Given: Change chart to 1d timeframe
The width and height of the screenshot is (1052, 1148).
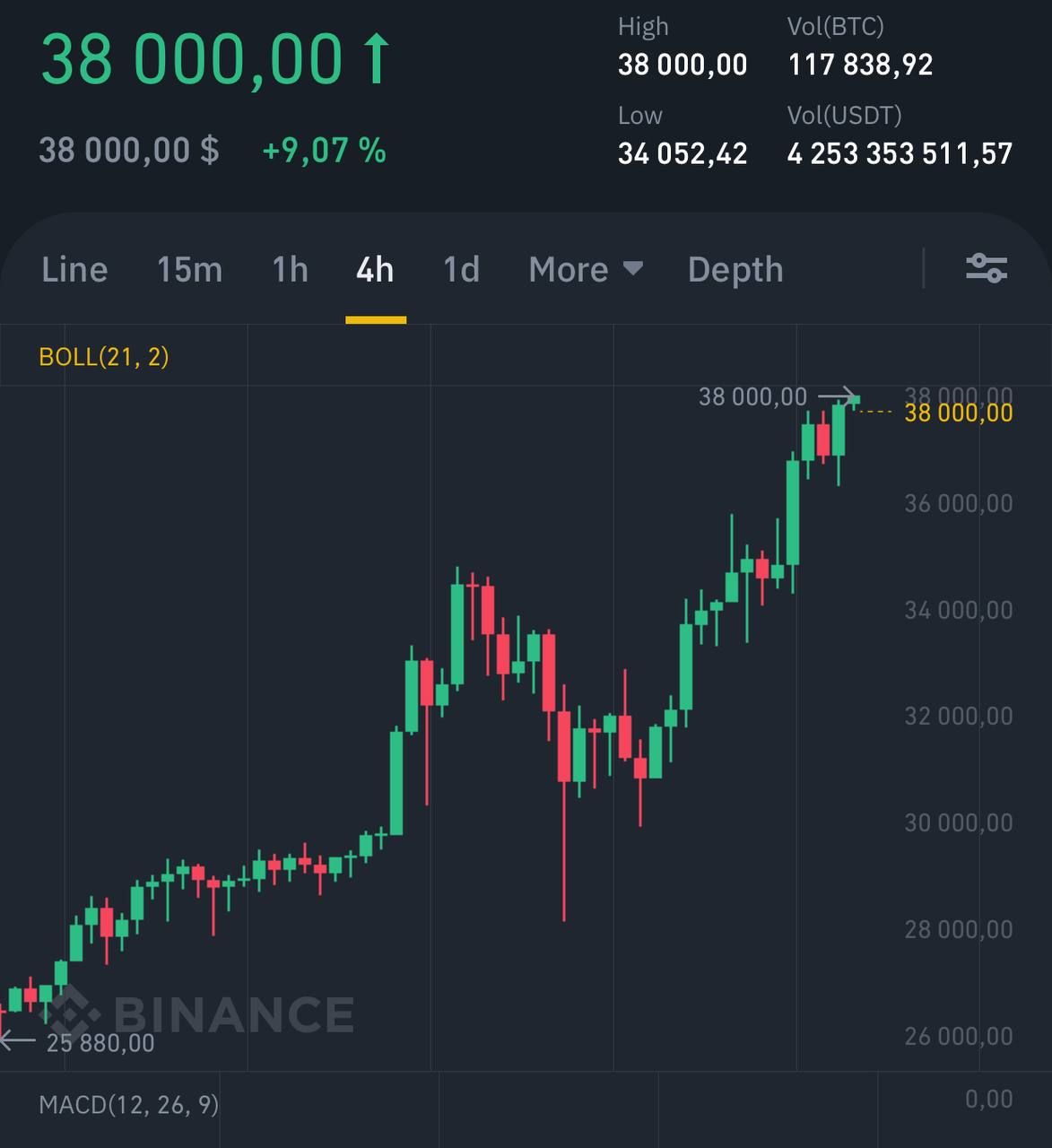Looking at the screenshot, I should click(461, 270).
